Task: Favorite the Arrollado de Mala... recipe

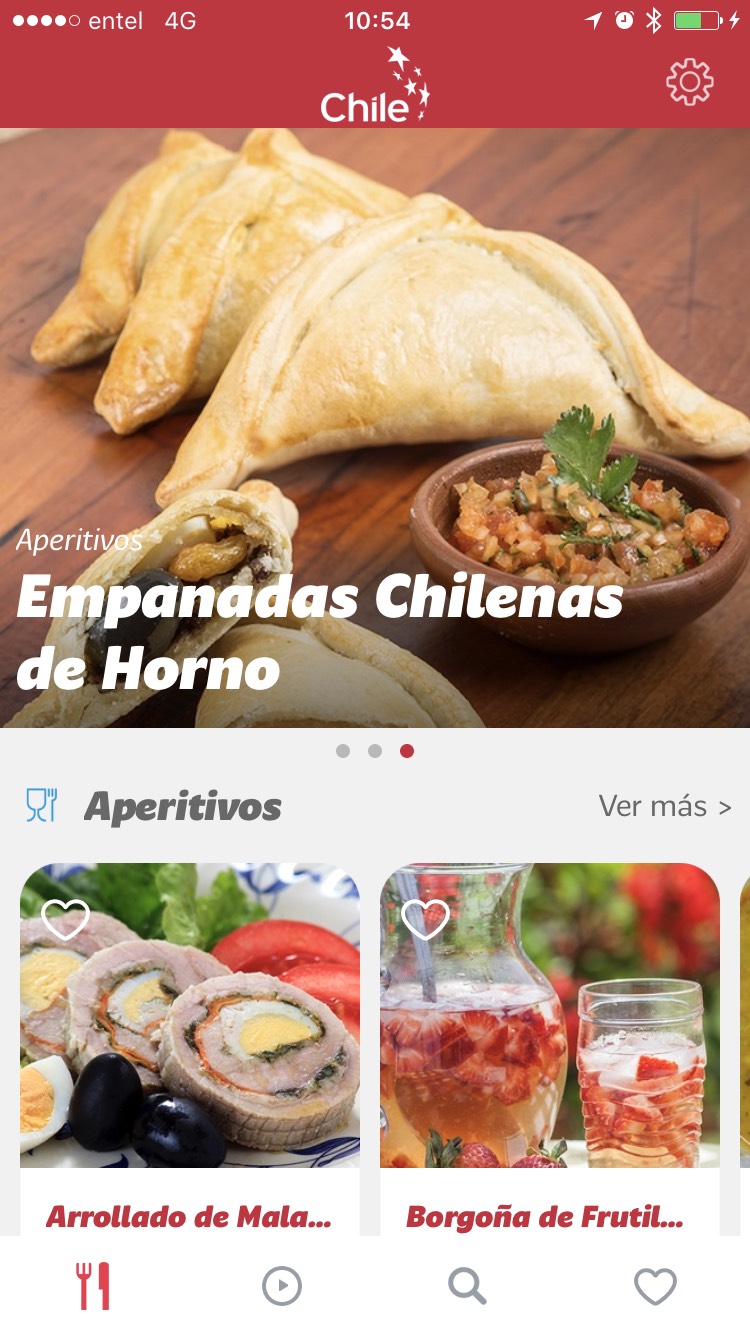Action: pyautogui.click(x=66, y=920)
